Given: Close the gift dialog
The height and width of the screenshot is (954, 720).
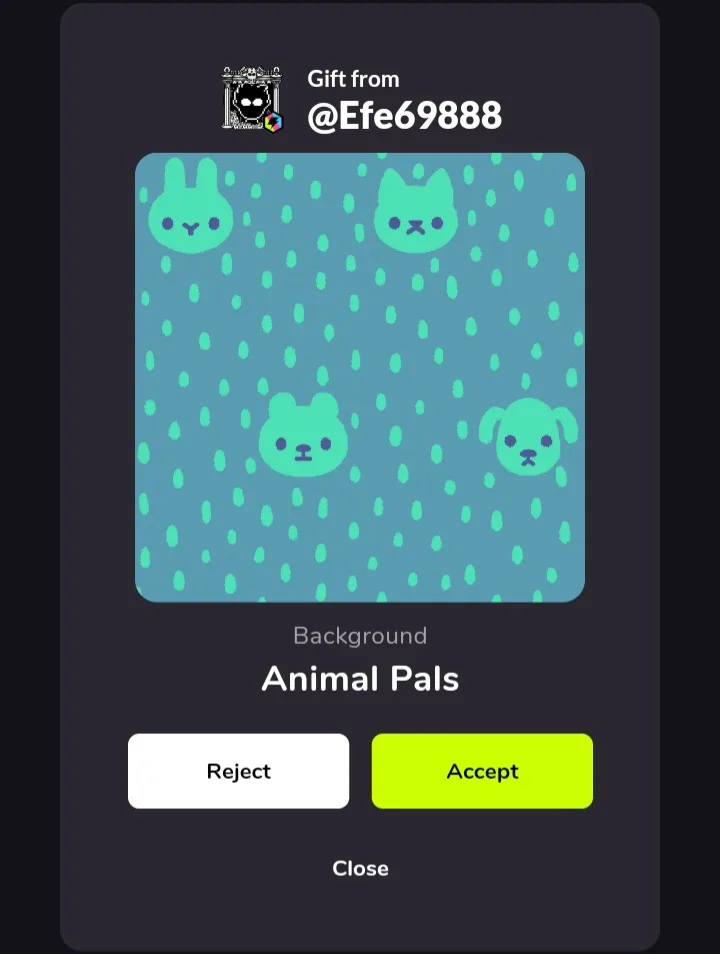Looking at the screenshot, I should pos(360,868).
